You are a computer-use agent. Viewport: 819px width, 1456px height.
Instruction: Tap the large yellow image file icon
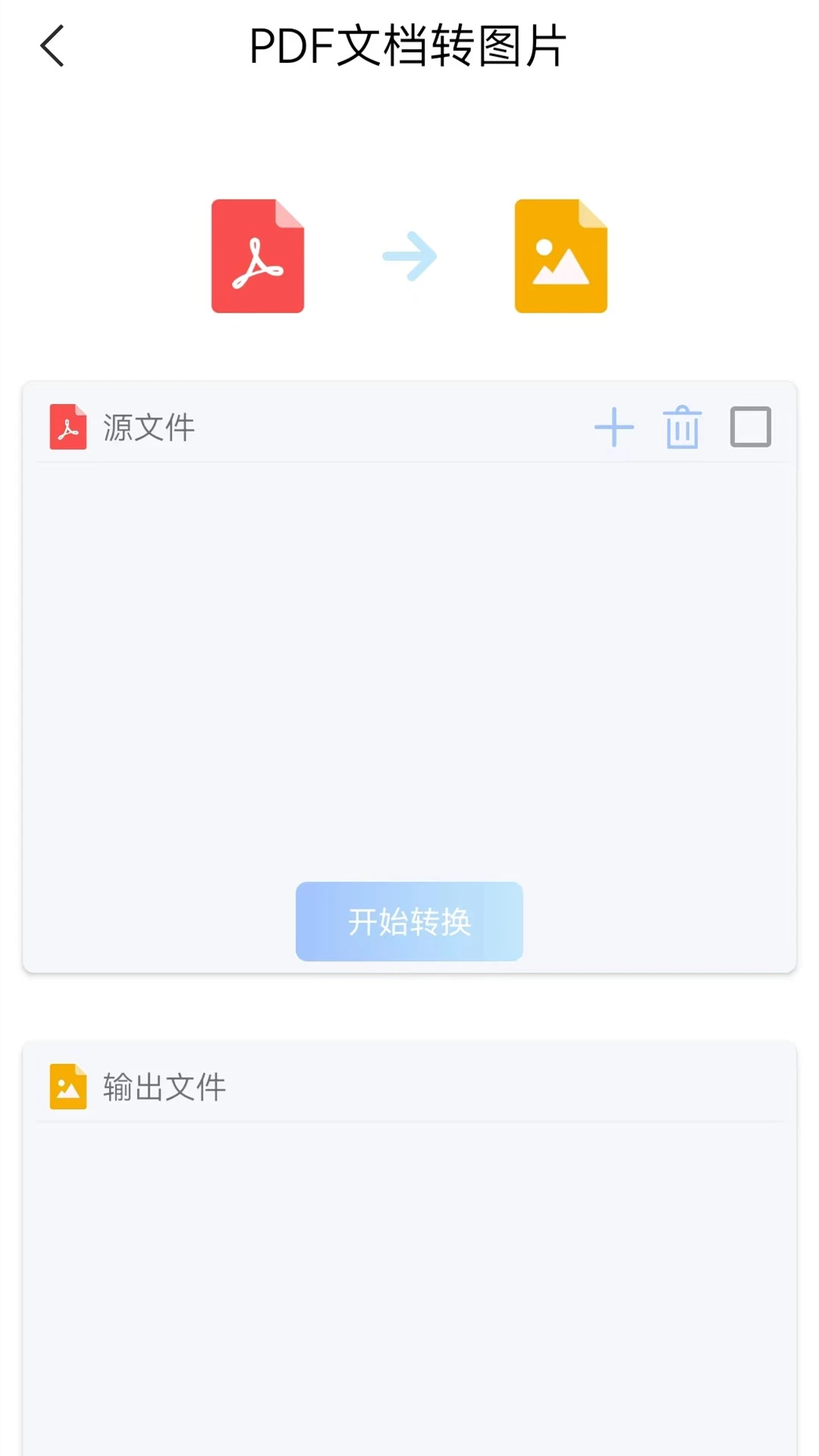coord(560,256)
